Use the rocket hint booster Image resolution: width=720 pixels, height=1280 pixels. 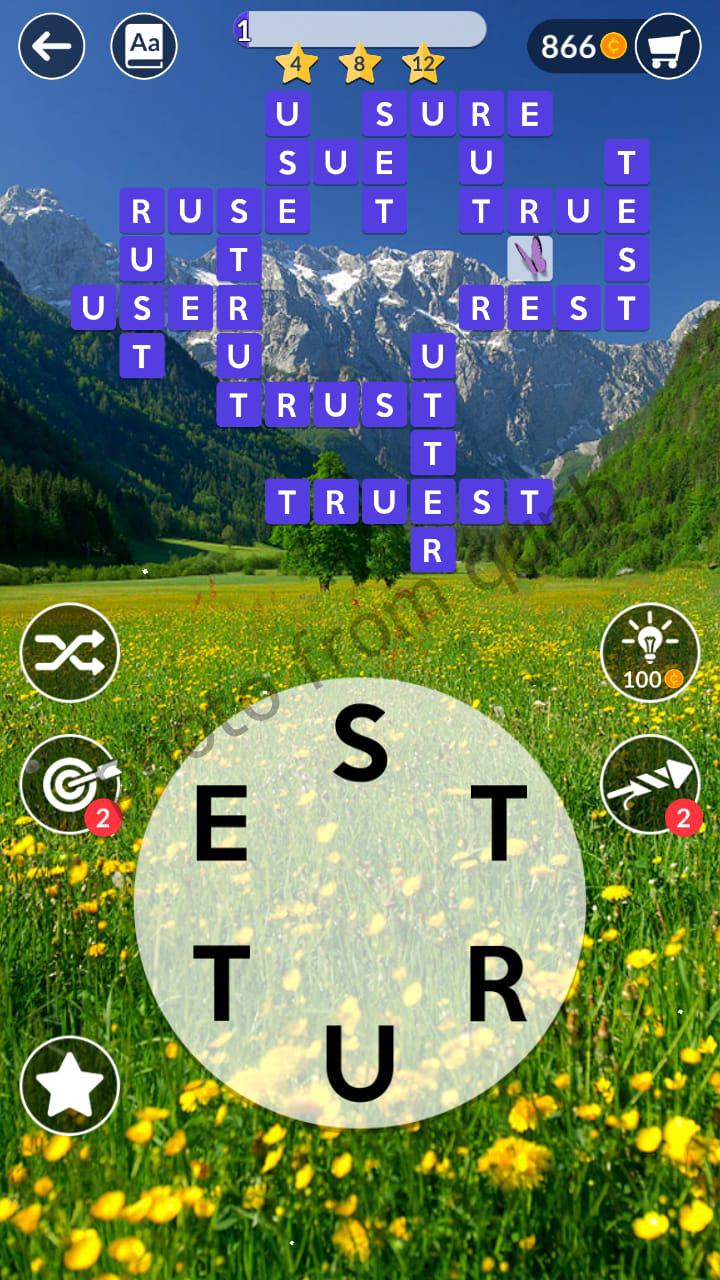[x=650, y=785]
